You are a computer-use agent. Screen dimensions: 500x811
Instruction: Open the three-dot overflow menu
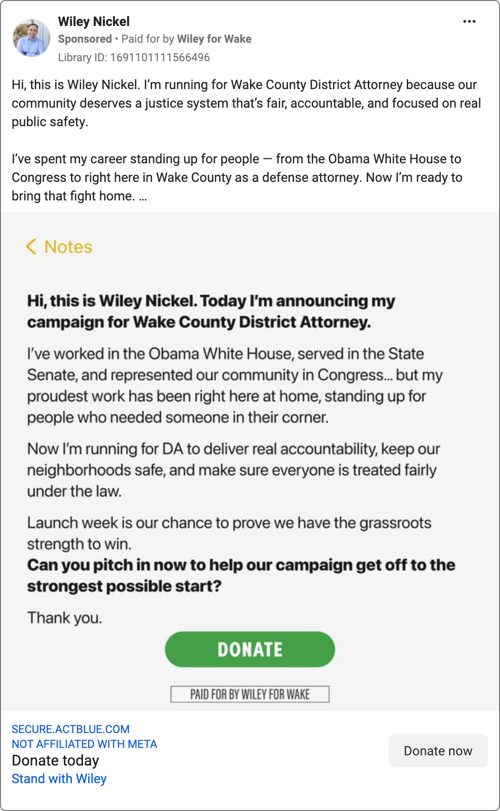click(x=469, y=22)
